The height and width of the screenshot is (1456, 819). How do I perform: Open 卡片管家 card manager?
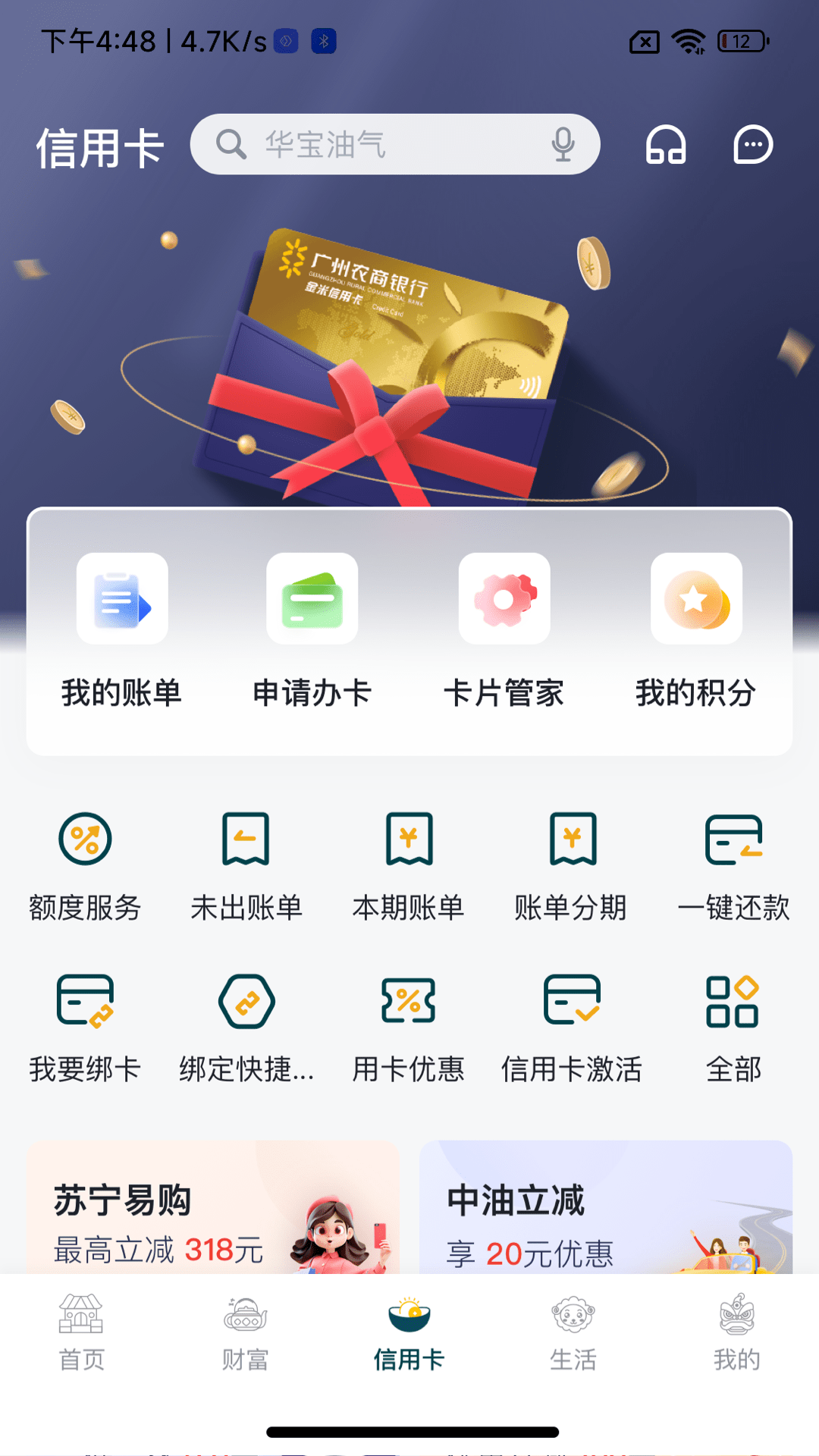click(x=505, y=637)
